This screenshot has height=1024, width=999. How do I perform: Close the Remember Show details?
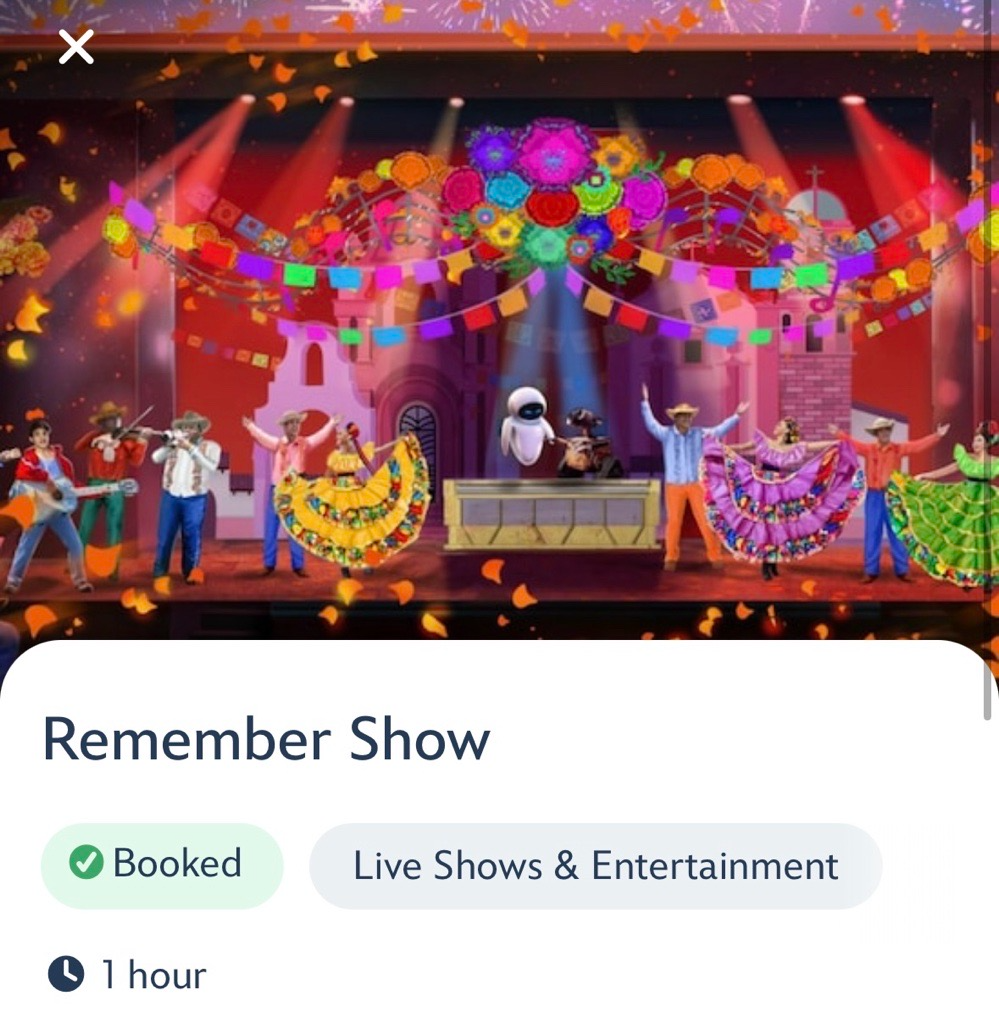coord(76,46)
